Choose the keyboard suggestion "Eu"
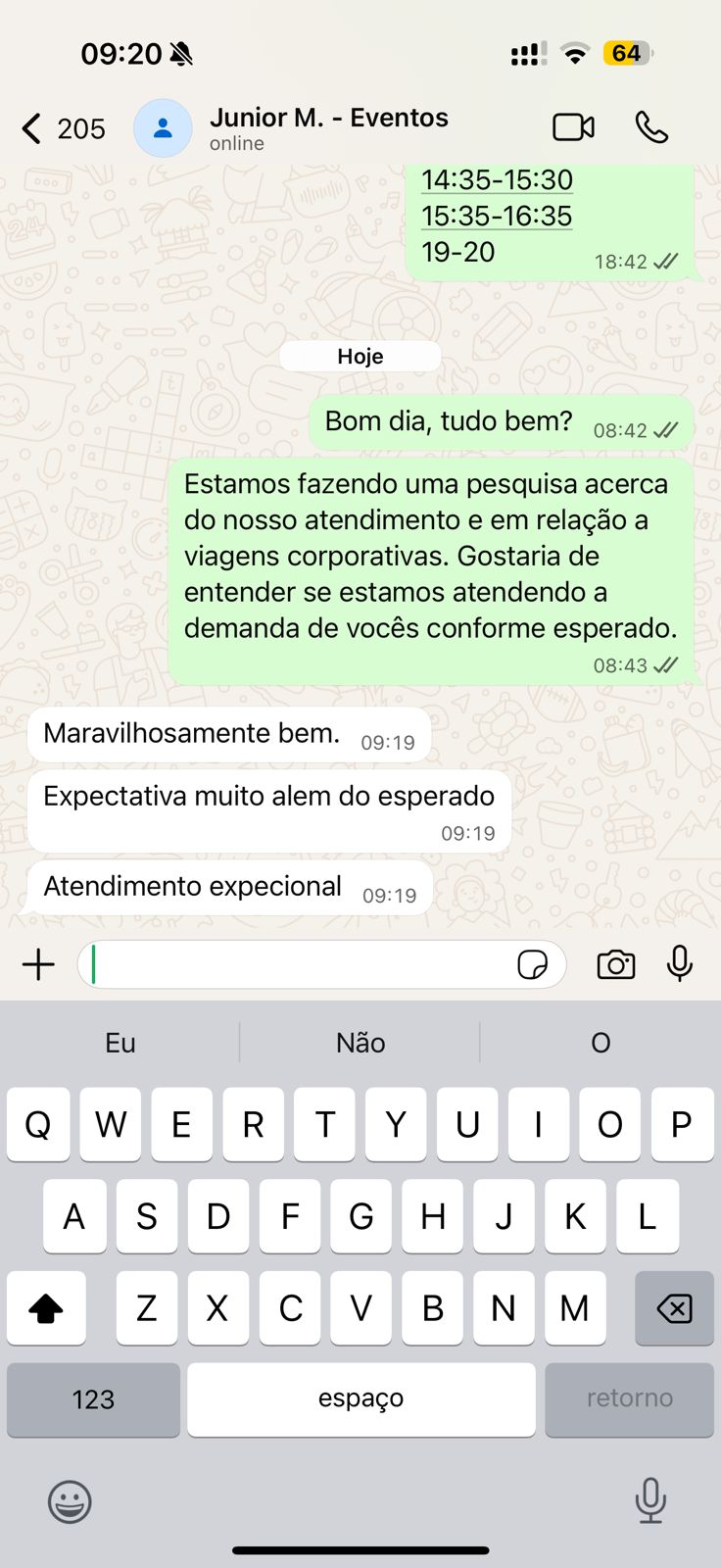 click(120, 1043)
